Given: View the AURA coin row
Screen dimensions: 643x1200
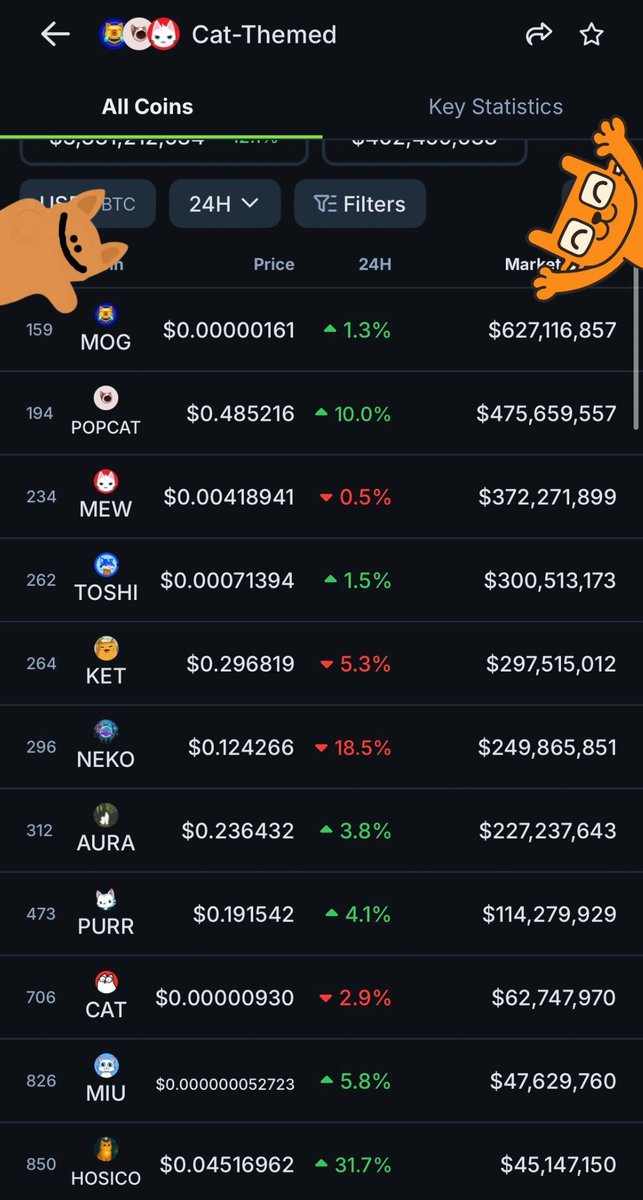Looking at the screenshot, I should 321,831.
